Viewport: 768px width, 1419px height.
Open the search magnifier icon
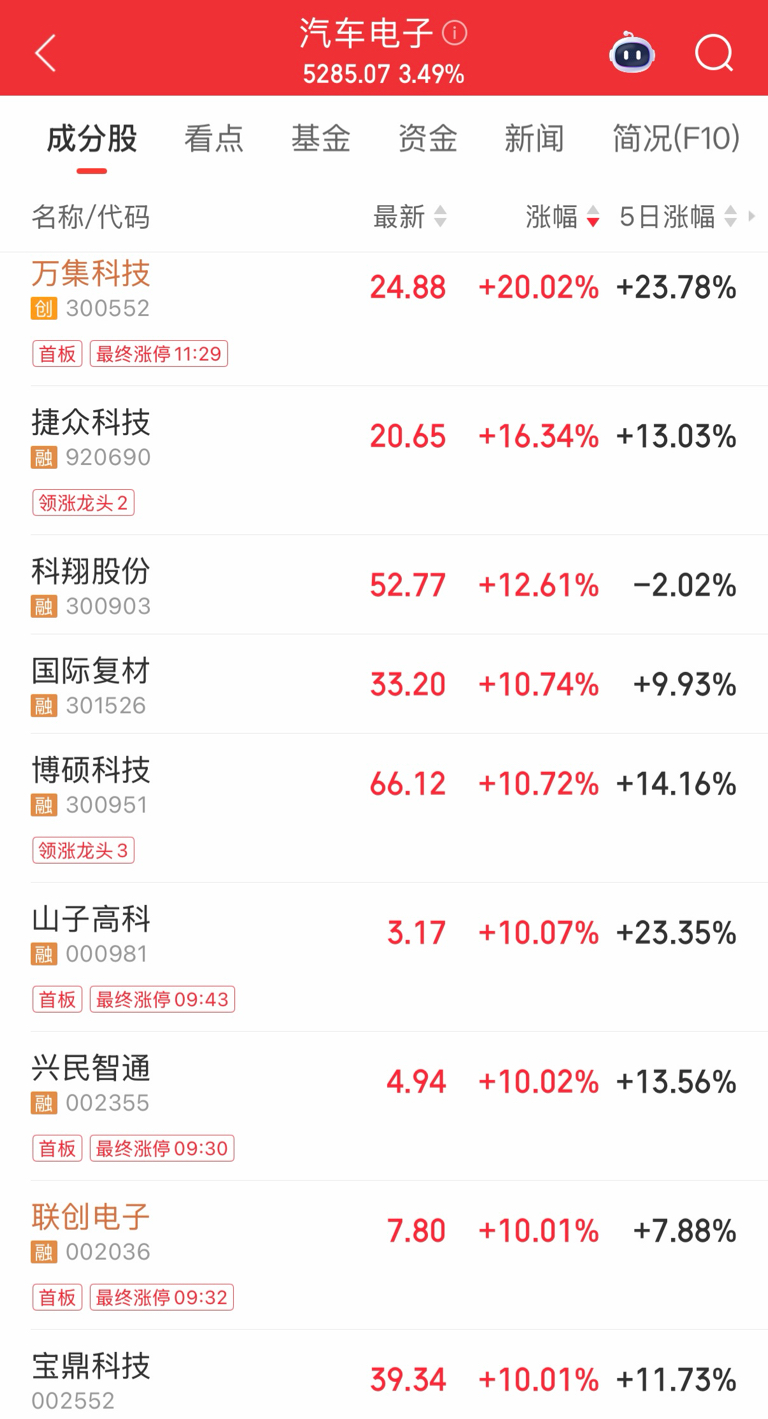(714, 53)
